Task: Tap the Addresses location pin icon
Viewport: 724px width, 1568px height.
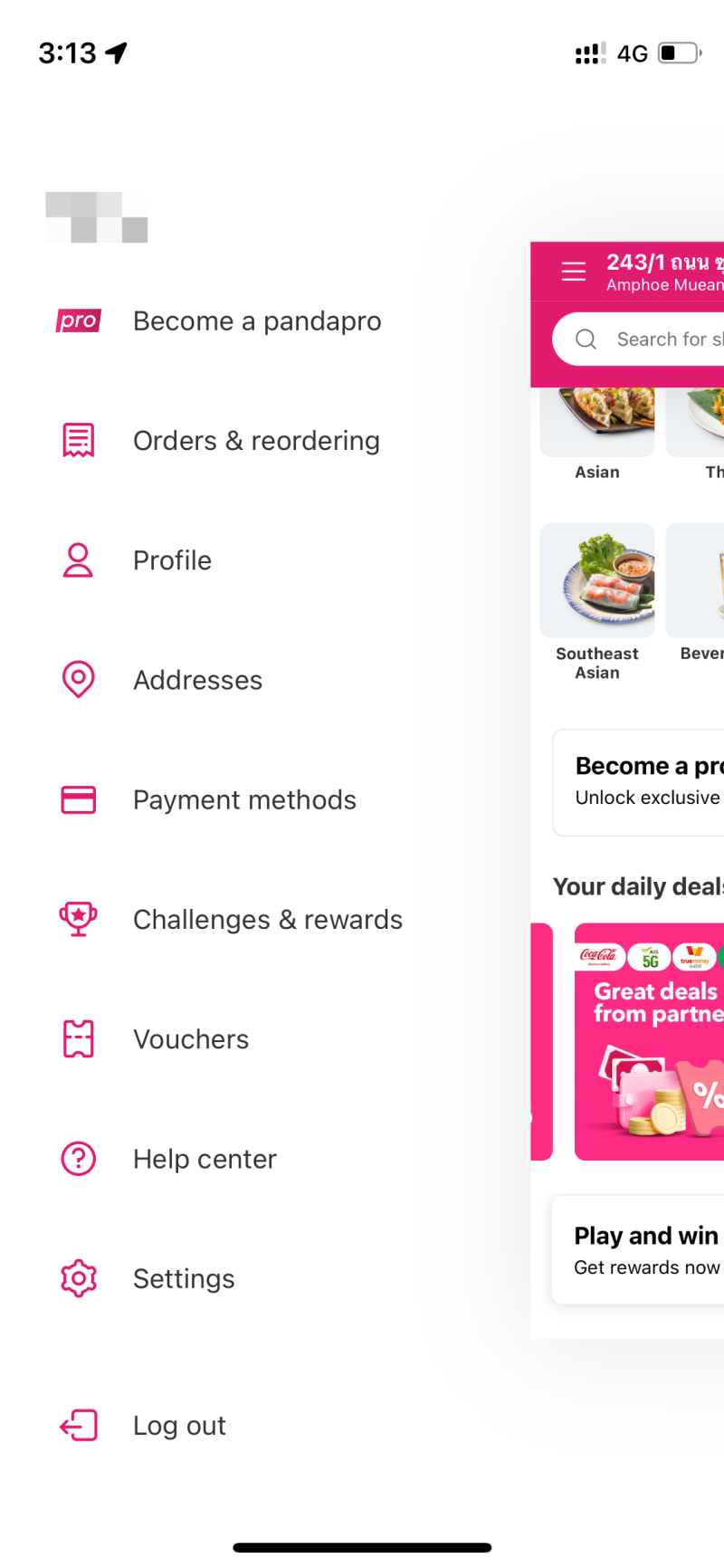Action: point(78,679)
